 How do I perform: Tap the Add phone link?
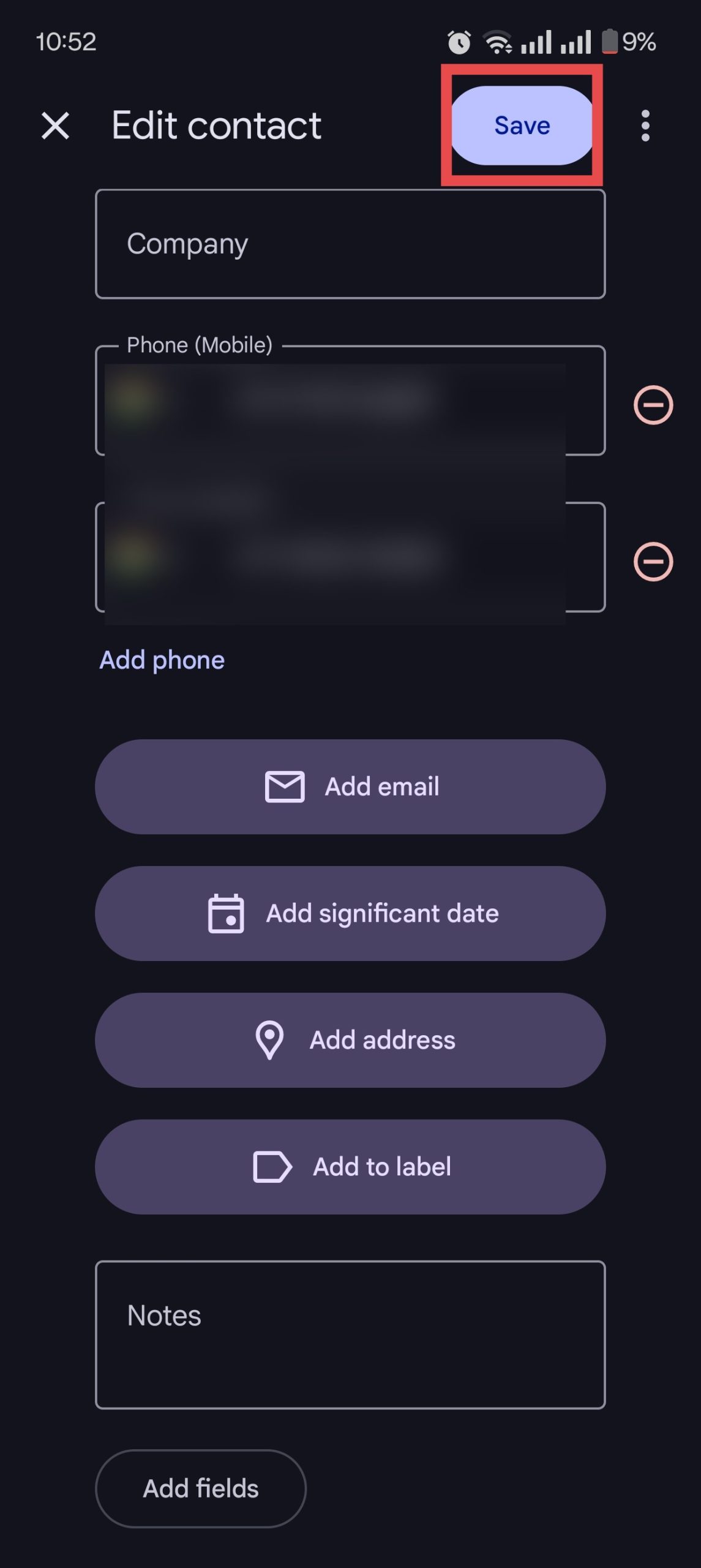coord(162,660)
